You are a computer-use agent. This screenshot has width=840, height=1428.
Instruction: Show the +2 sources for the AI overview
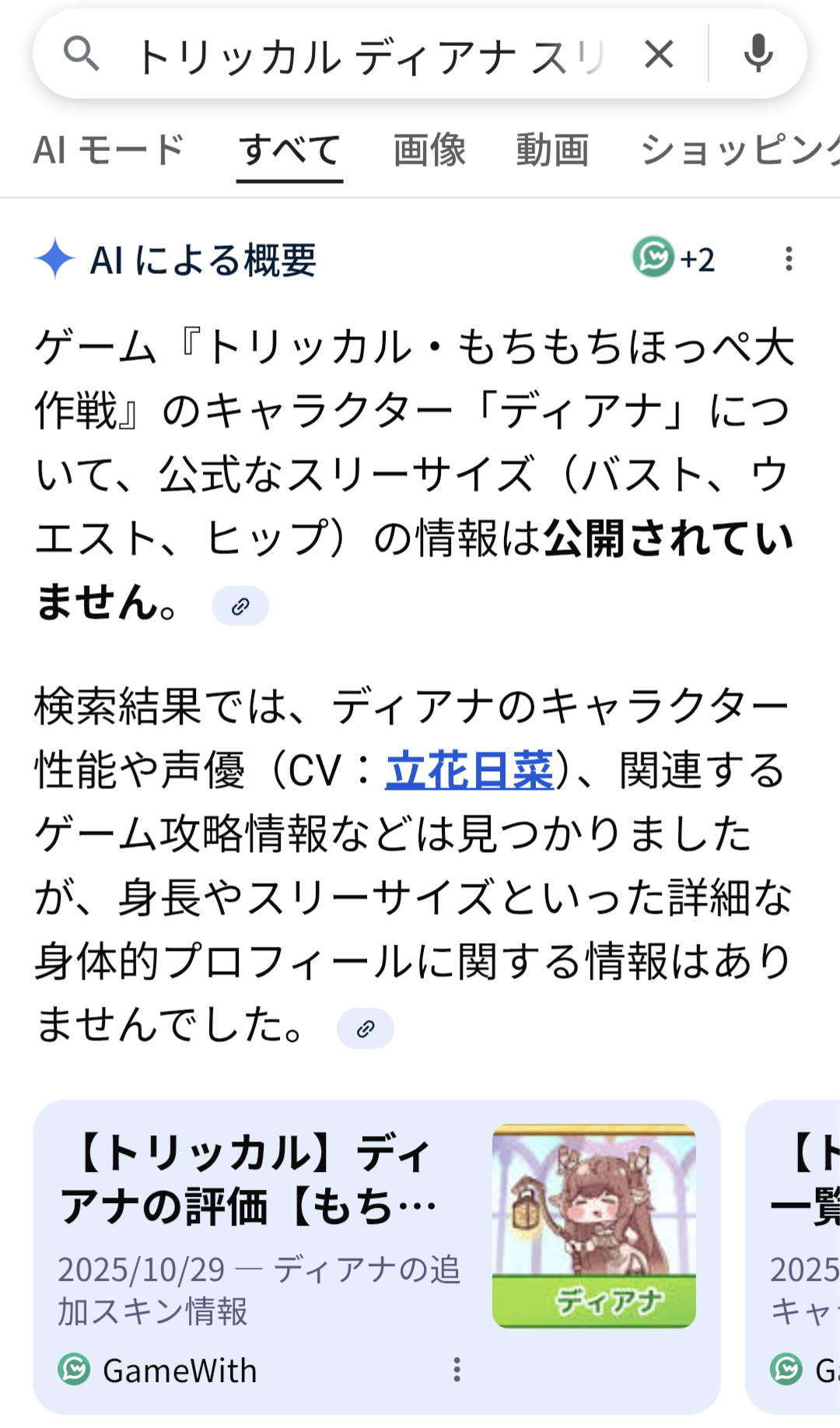click(x=674, y=258)
